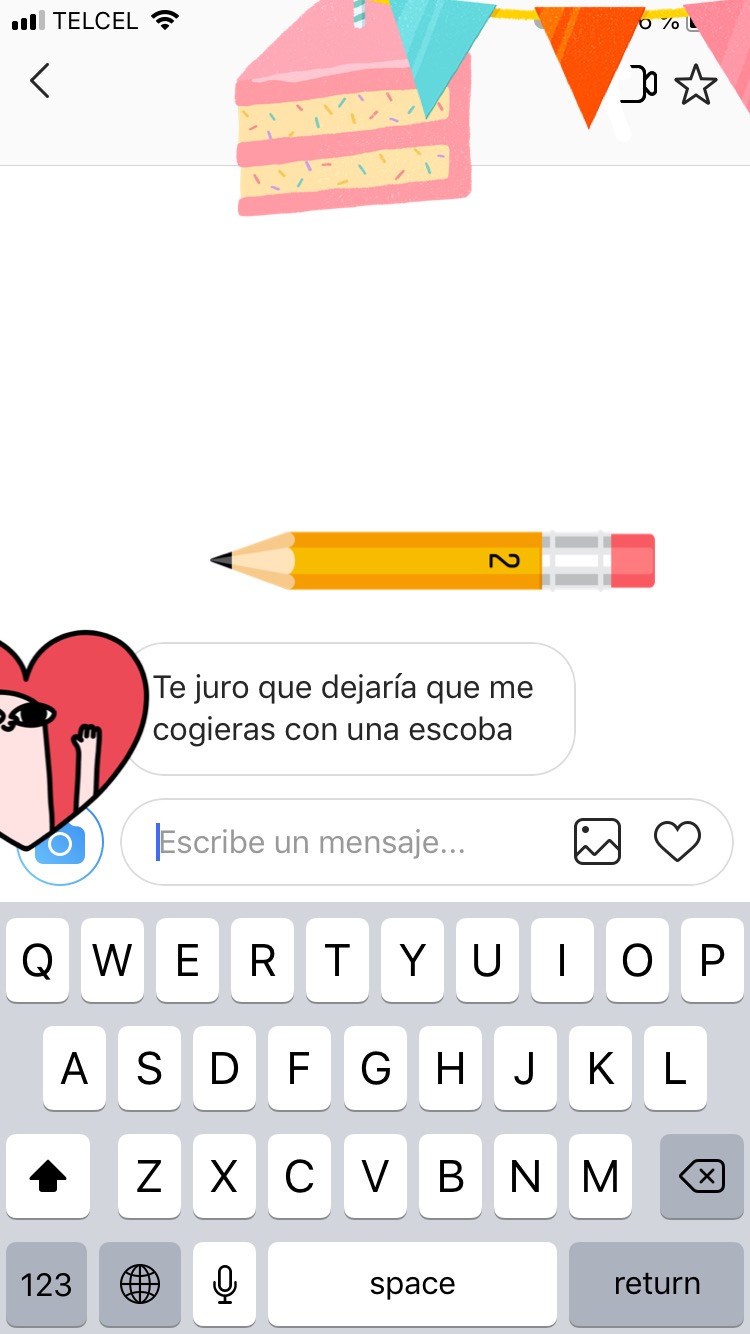The width and height of the screenshot is (750, 1334).
Task: Go back to the previous screen
Action: coord(40,81)
